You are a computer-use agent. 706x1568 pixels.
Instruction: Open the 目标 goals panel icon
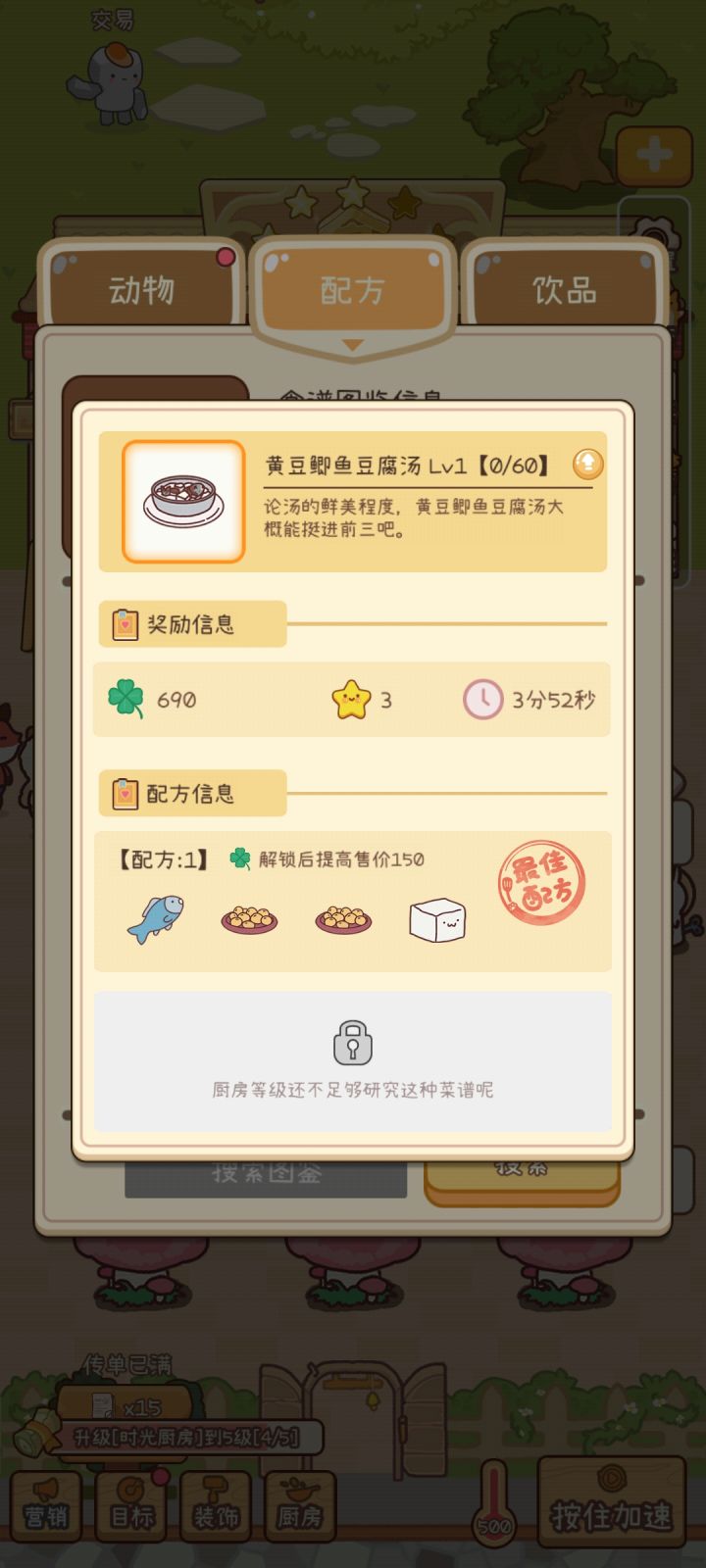coord(130,1506)
